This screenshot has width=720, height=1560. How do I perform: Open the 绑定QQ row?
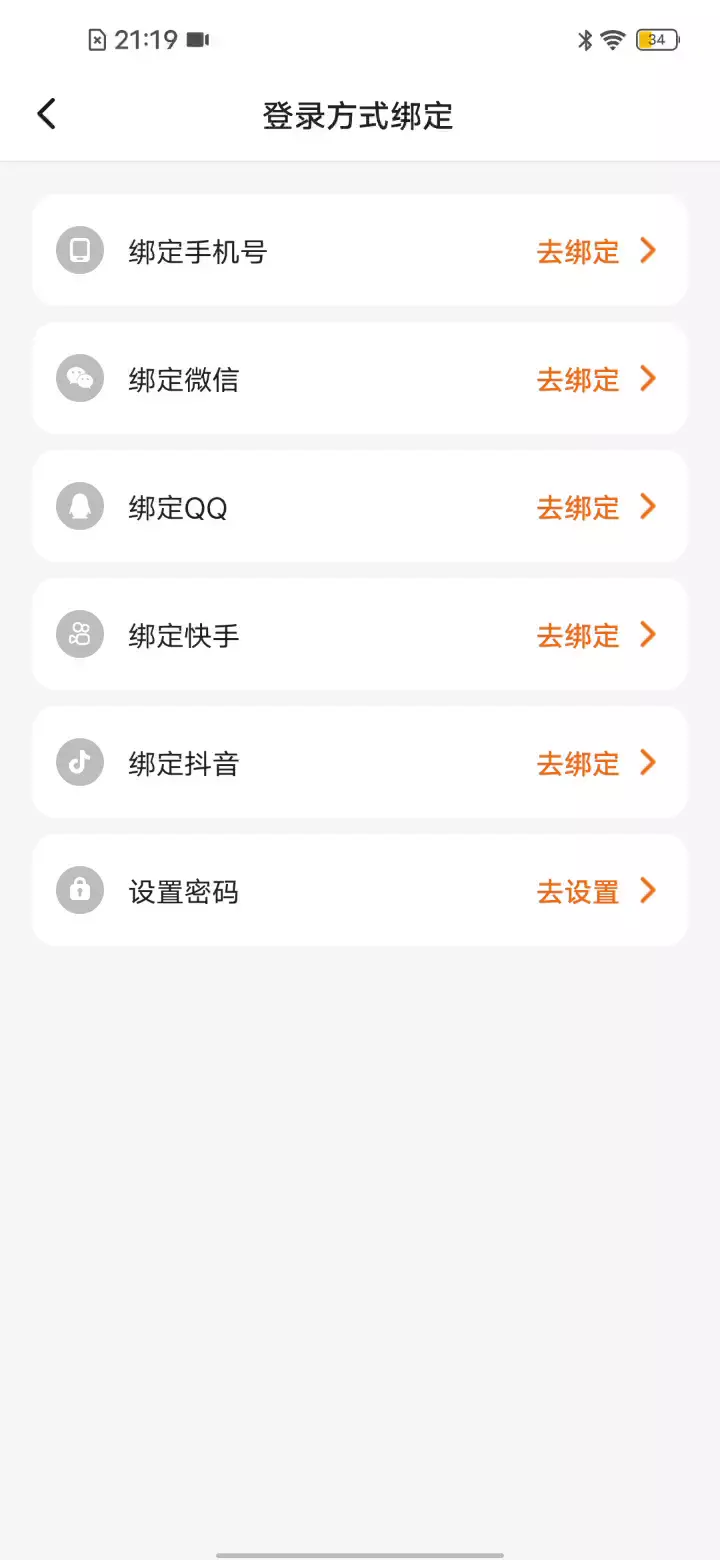tap(360, 506)
